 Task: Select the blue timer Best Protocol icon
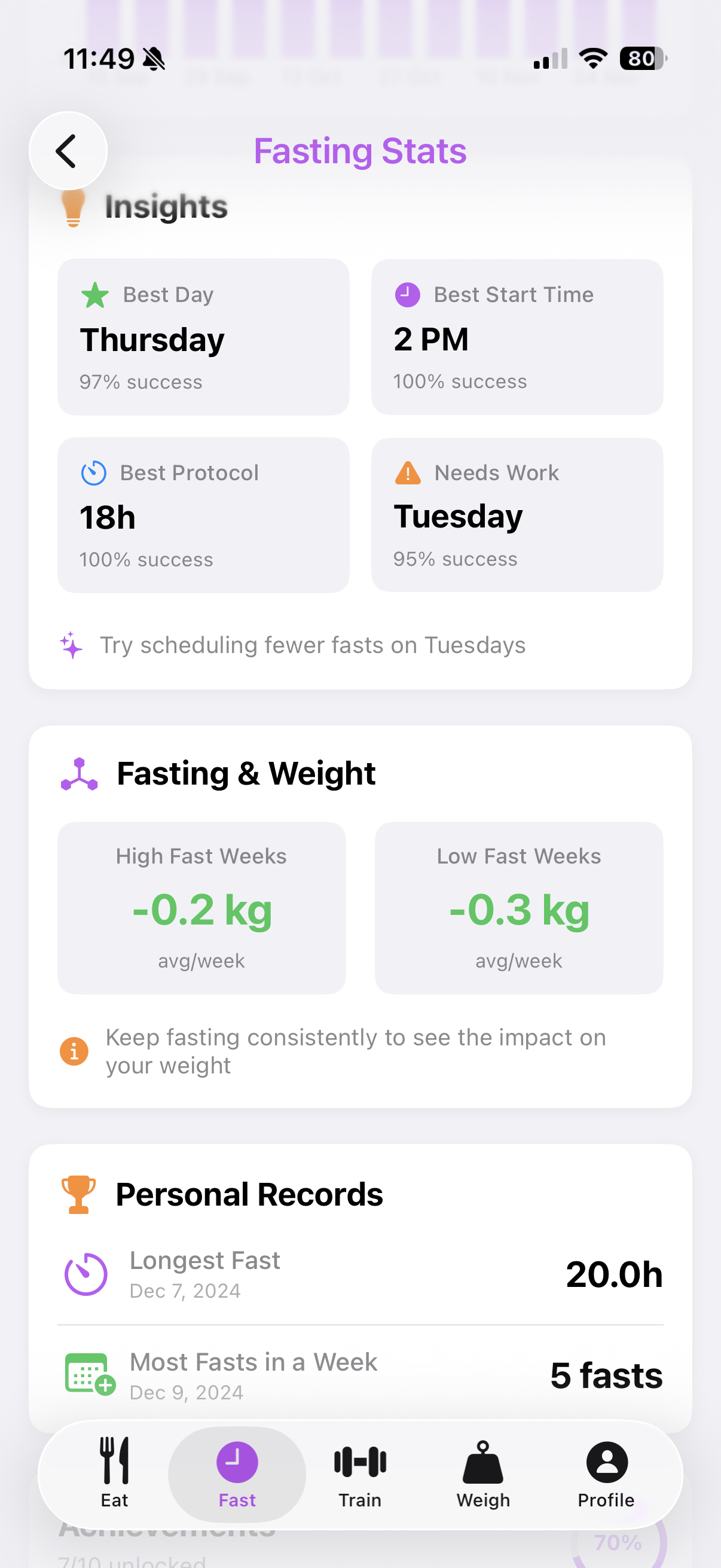(x=95, y=472)
